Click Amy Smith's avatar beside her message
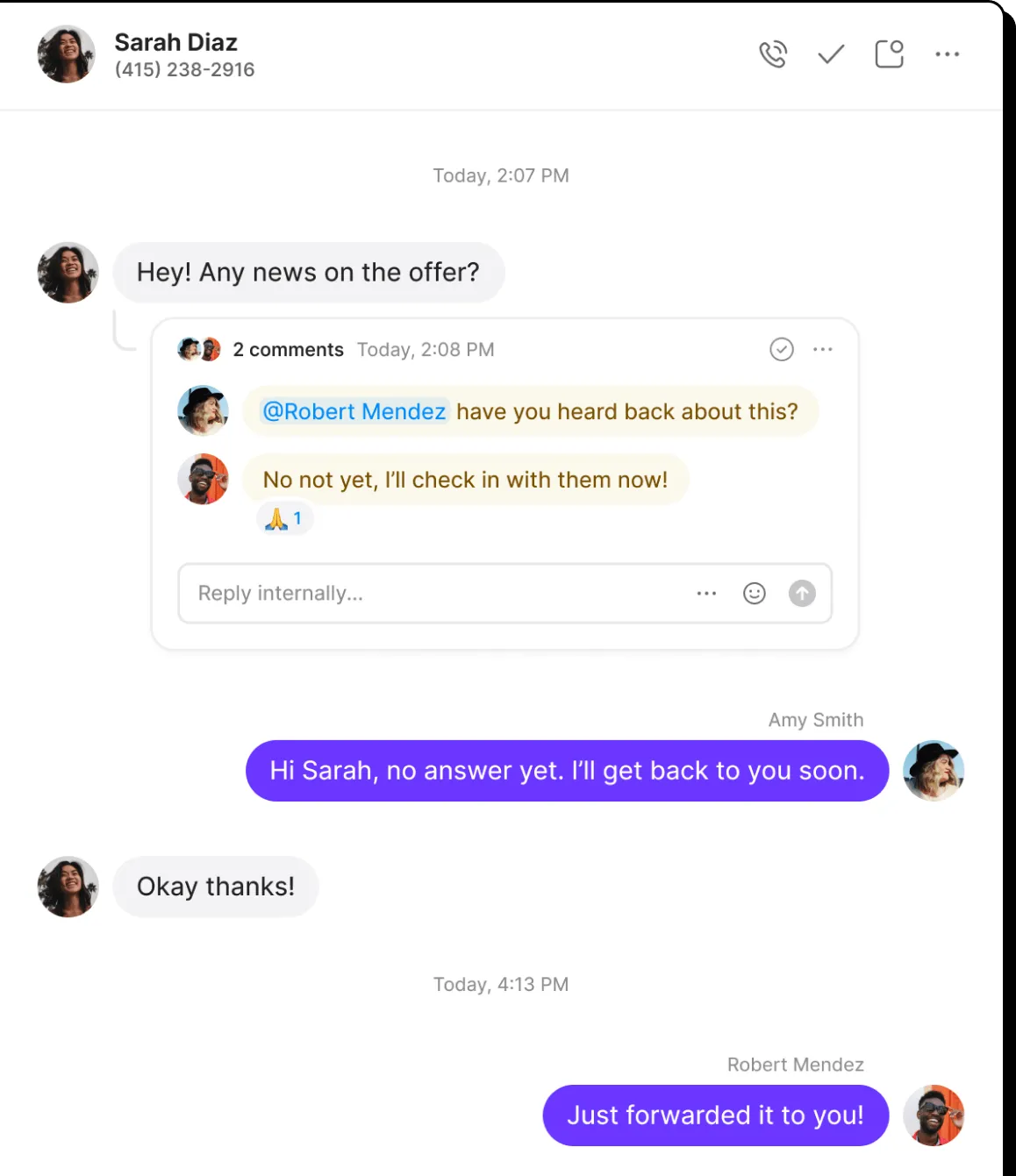 pyautogui.click(x=934, y=770)
